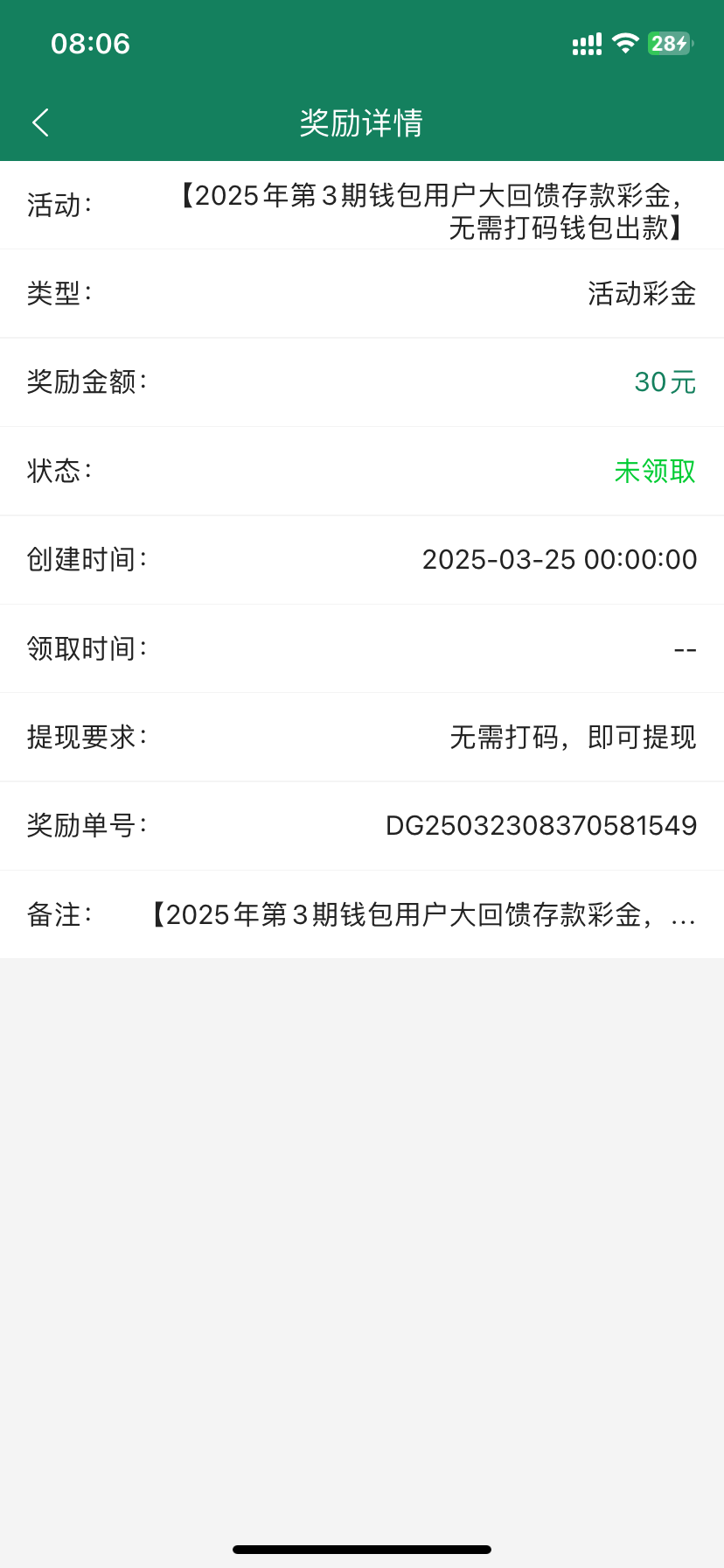The height and width of the screenshot is (1568, 724).
Task: Go back from the 奖励详情 page
Action: coord(40,122)
